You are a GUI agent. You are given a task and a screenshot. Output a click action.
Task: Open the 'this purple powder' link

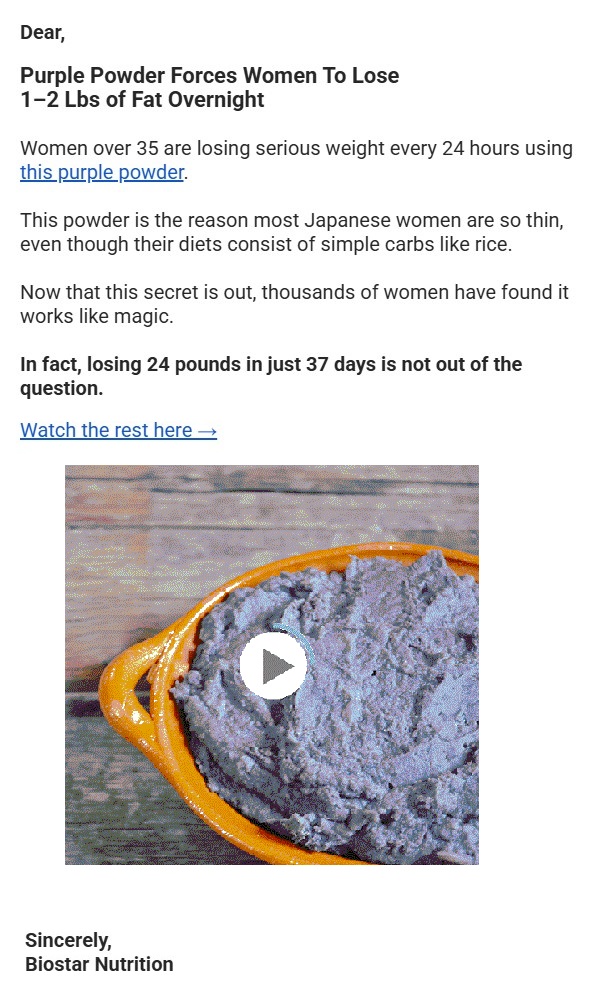click(102, 173)
